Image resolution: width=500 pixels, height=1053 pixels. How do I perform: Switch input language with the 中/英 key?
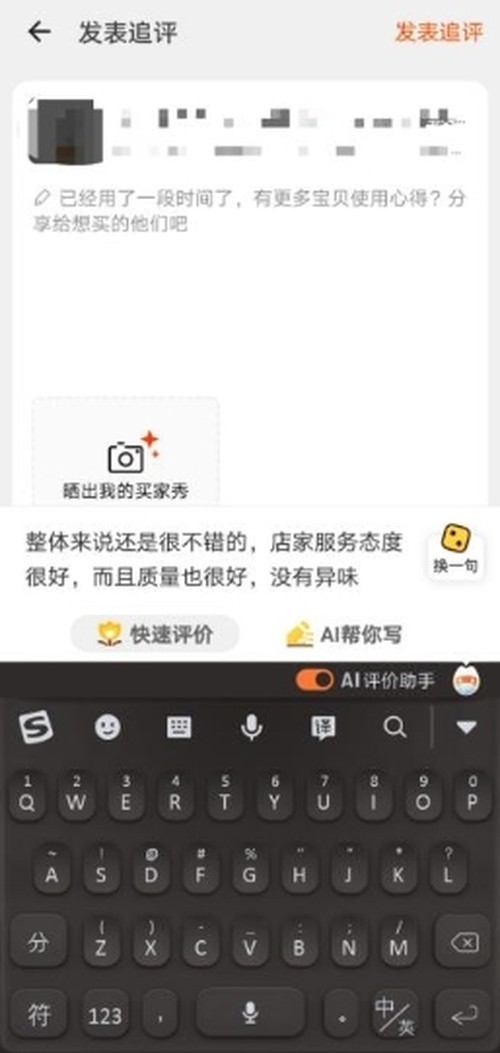point(395,1015)
